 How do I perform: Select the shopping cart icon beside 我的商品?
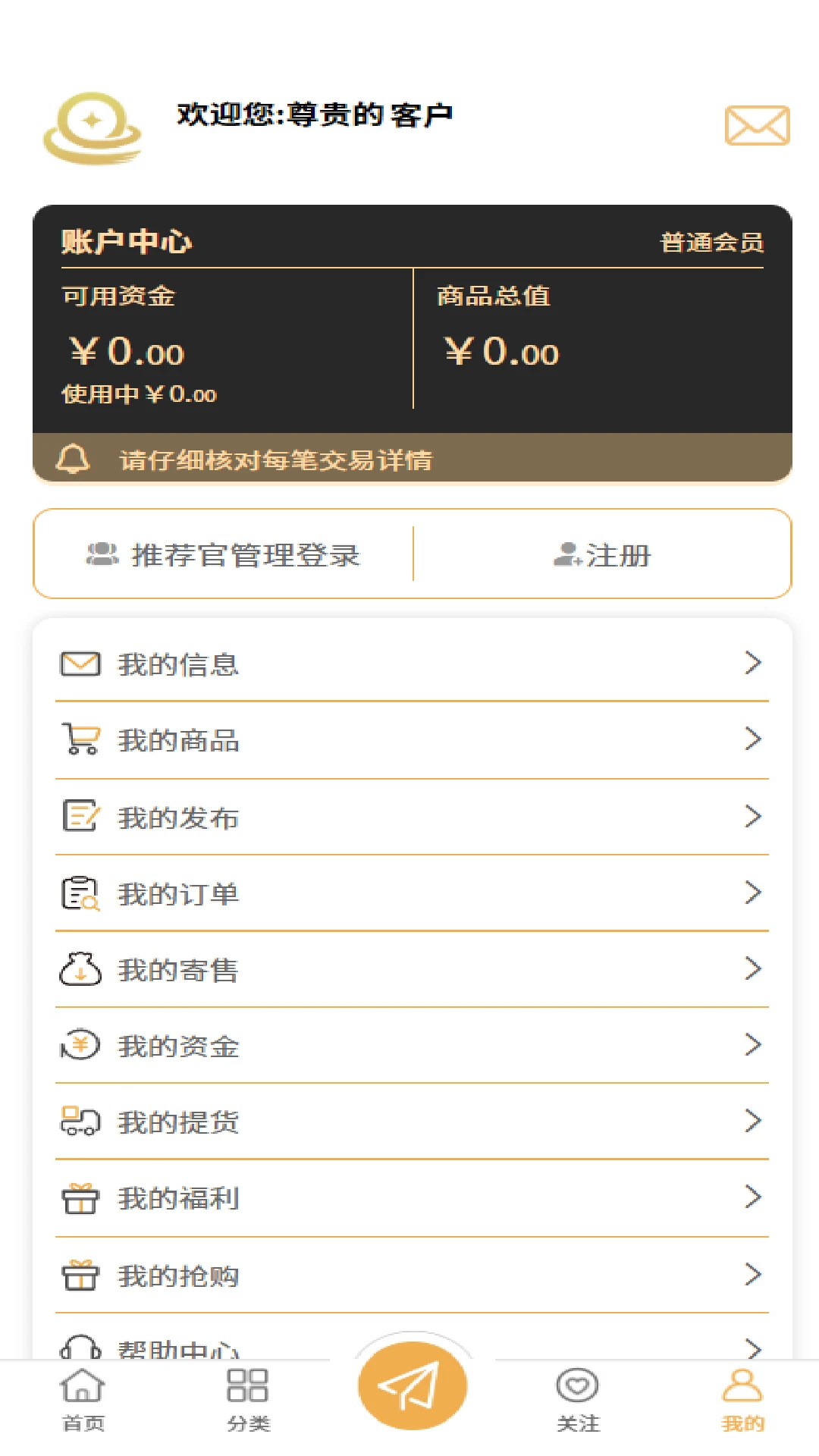[80, 739]
